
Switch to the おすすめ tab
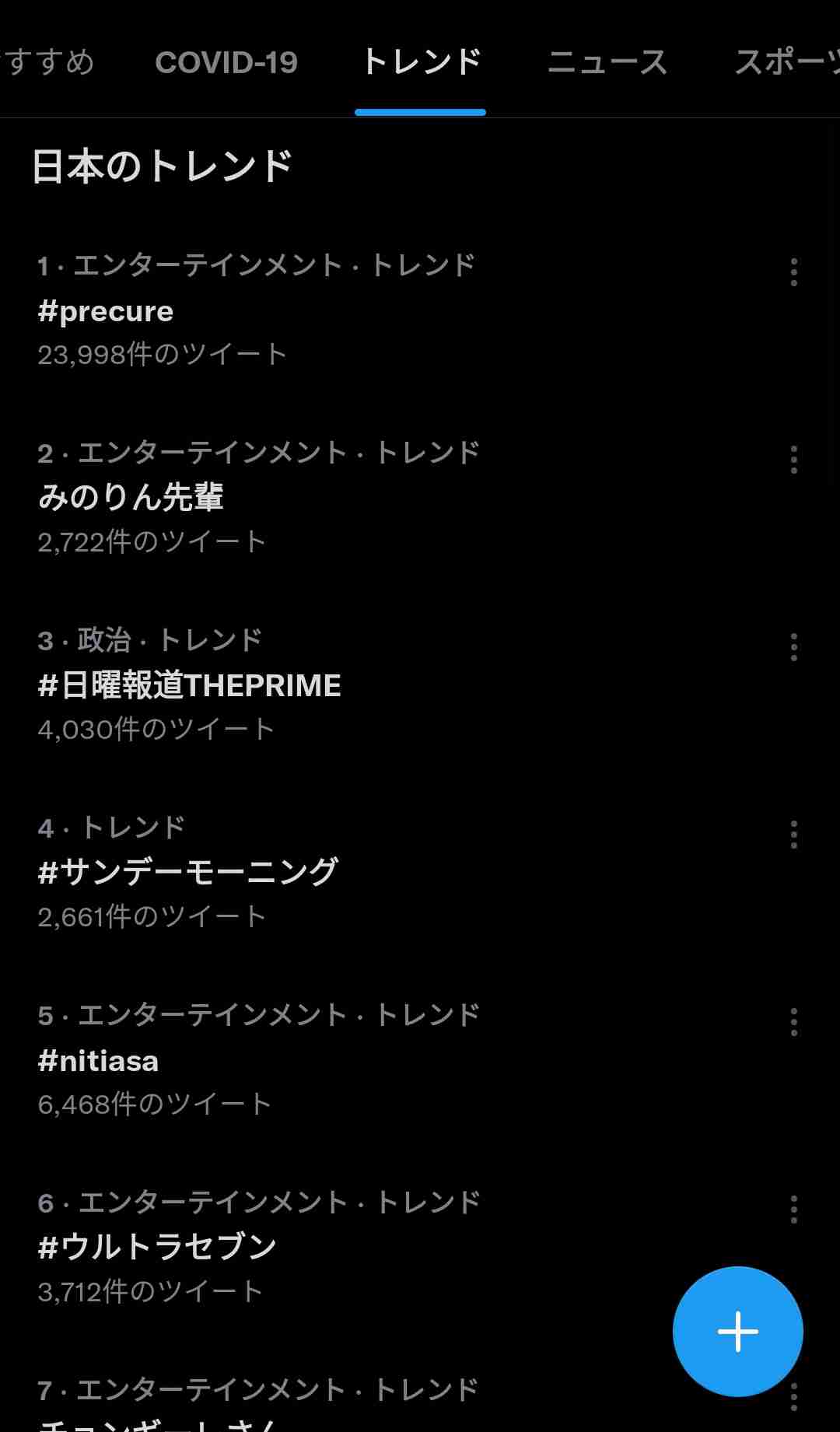[x=47, y=62]
